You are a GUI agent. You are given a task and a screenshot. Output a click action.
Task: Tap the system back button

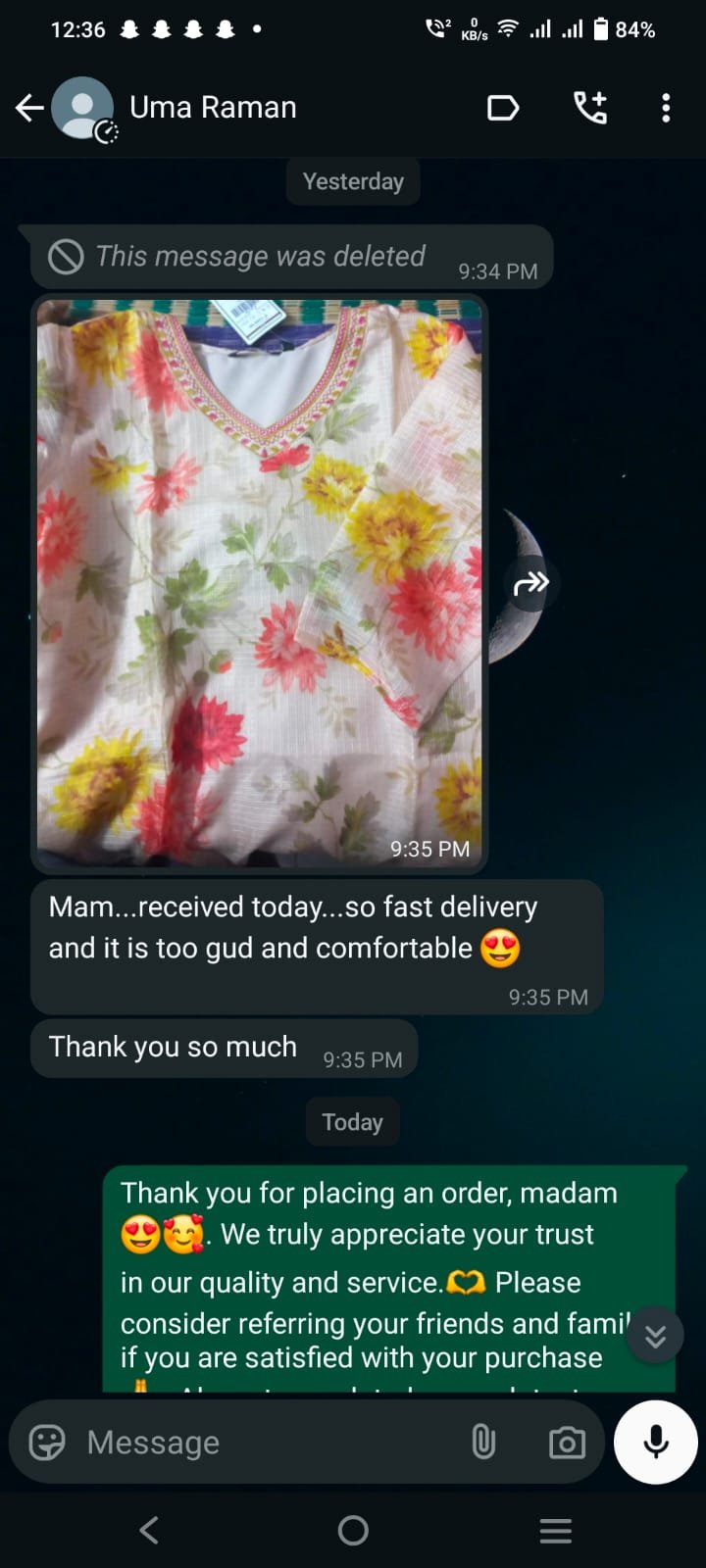click(x=149, y=1530)
